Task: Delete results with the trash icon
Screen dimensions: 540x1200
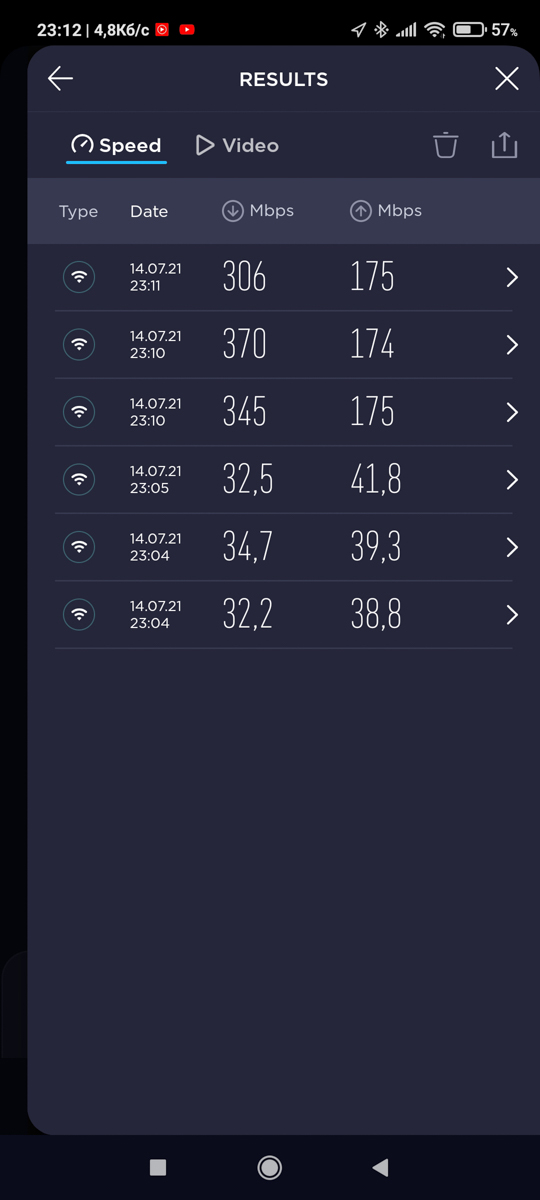Action: (445, 145)
